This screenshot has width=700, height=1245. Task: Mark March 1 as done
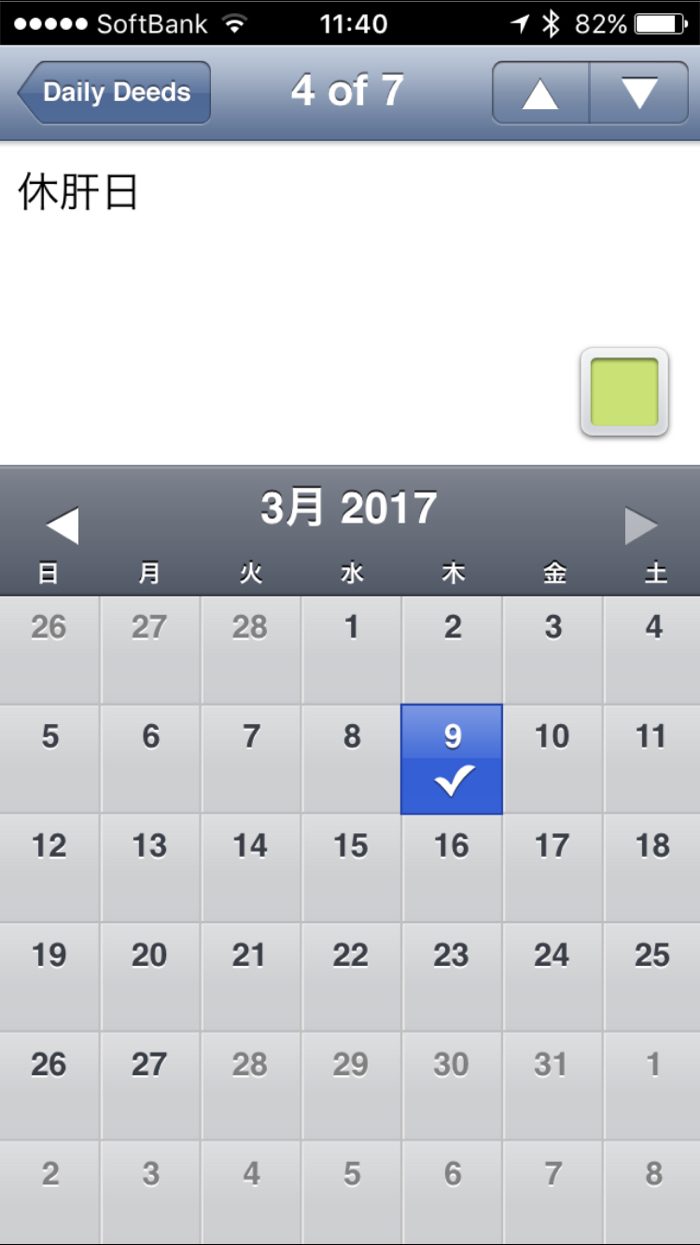351,650
